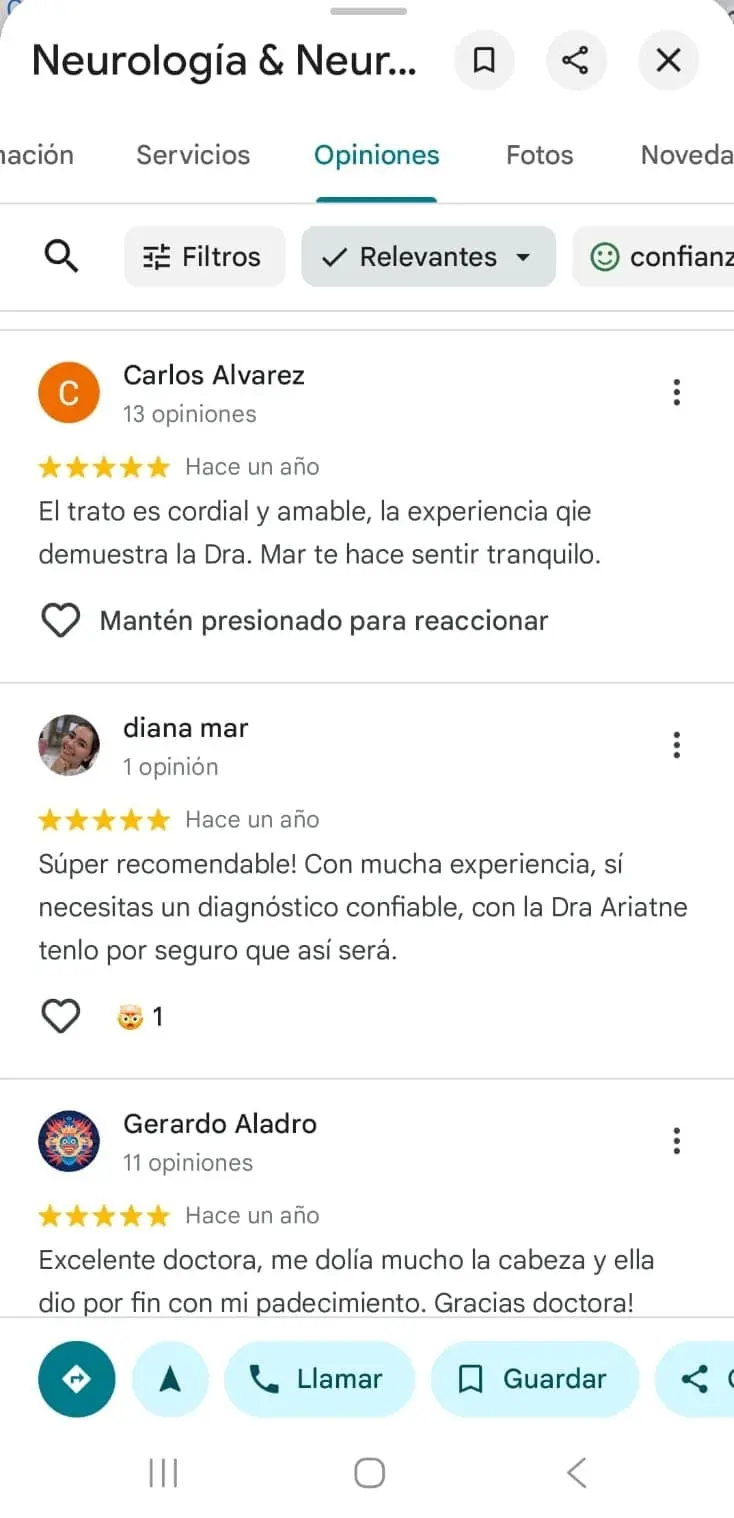Viewport: 734px width, 1518px height.
Task: Open overflow menu on diana mar's review
Action: 676,744
